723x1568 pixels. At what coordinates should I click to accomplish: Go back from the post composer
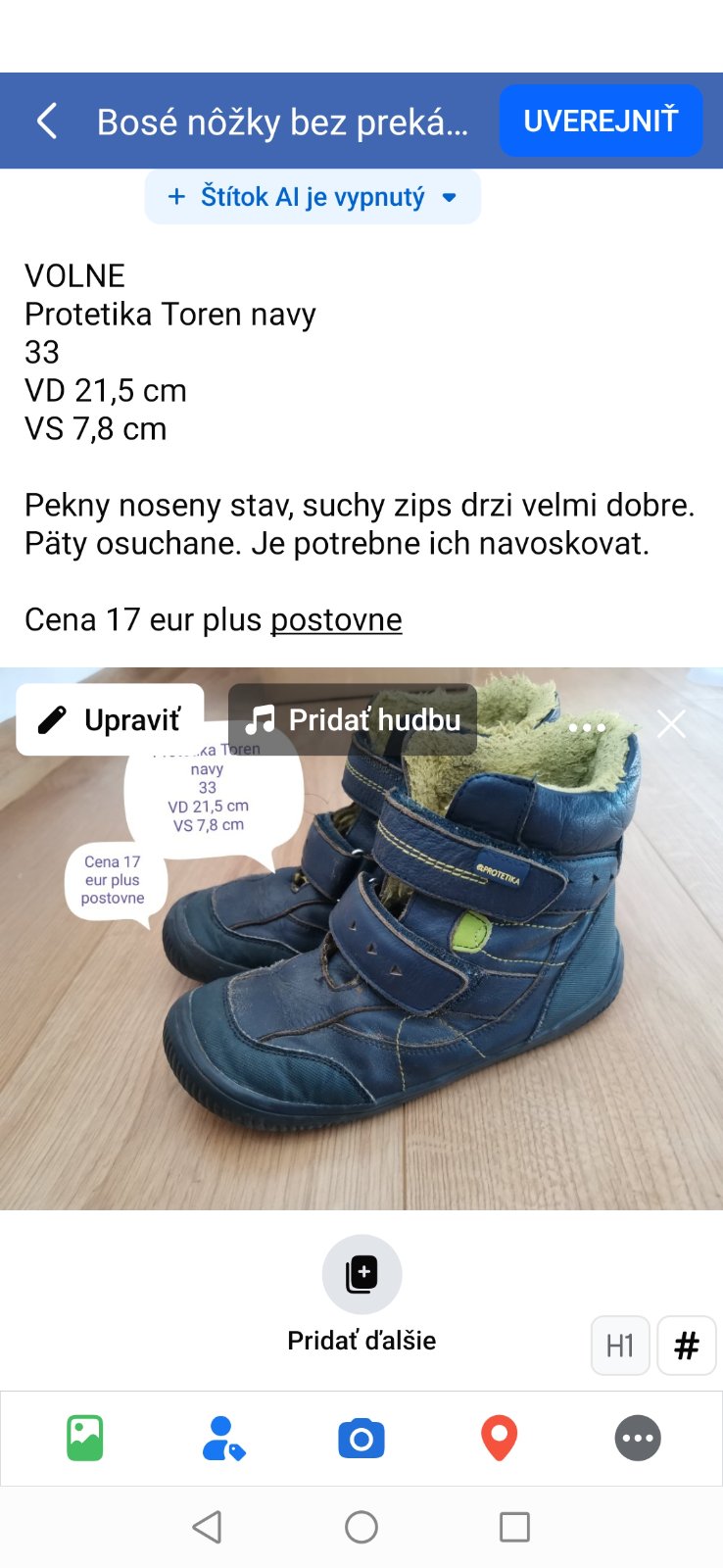[47, 122]
